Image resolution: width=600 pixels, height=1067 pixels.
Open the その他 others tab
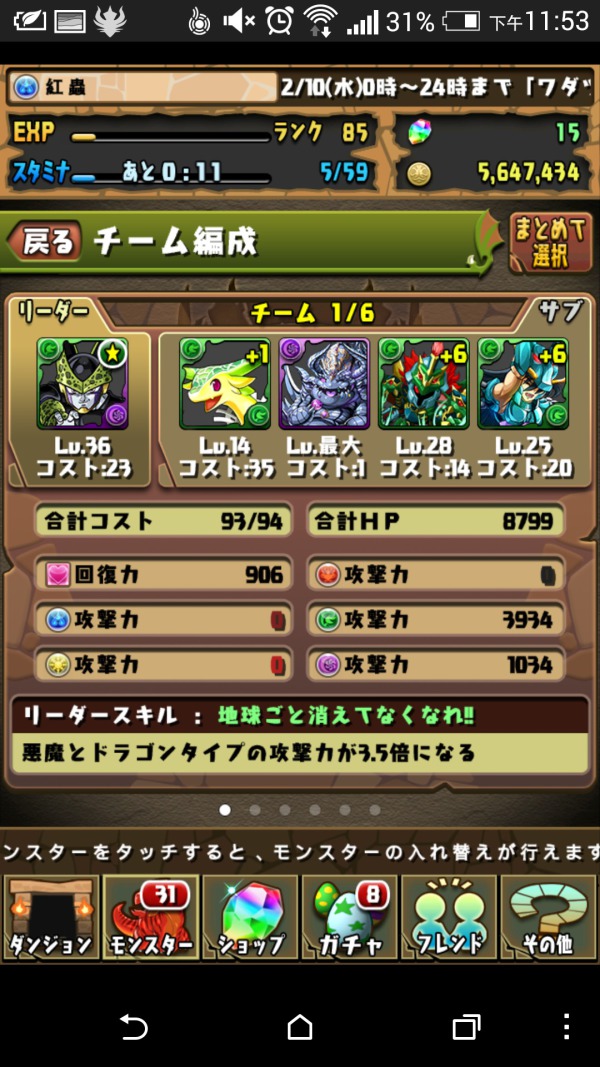548,917
